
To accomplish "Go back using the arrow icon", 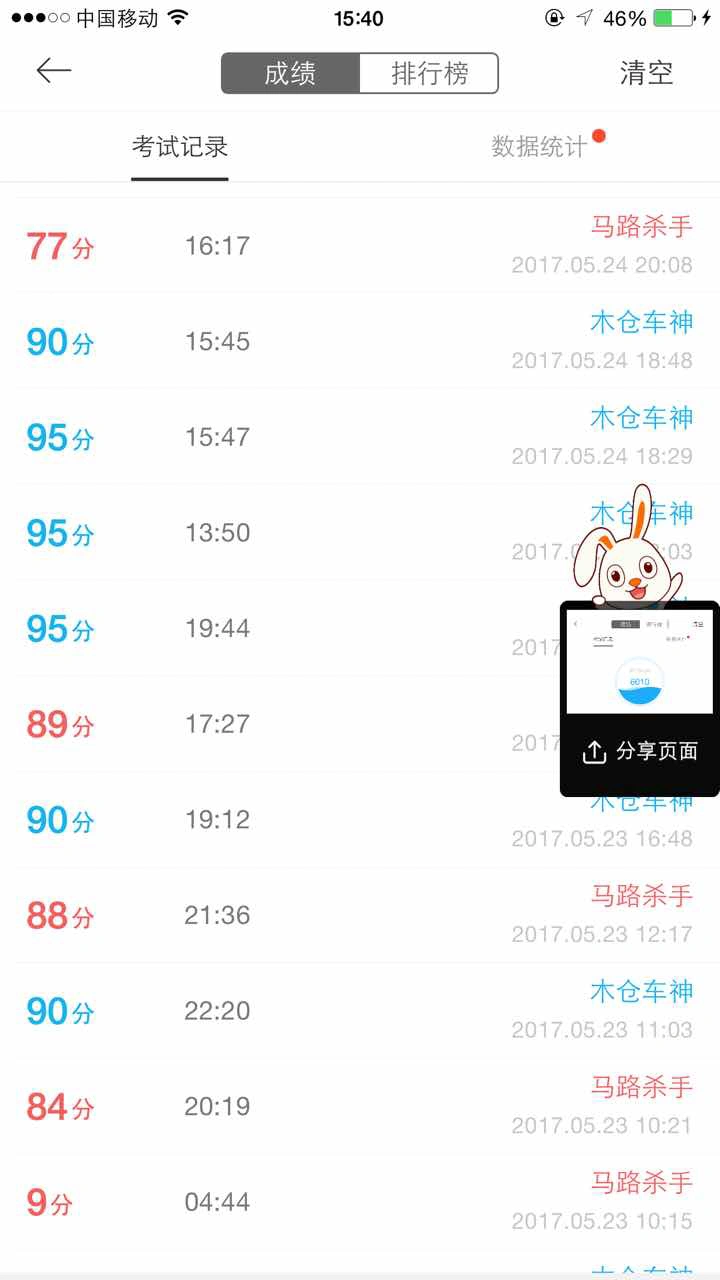I will tap(54, 70).
